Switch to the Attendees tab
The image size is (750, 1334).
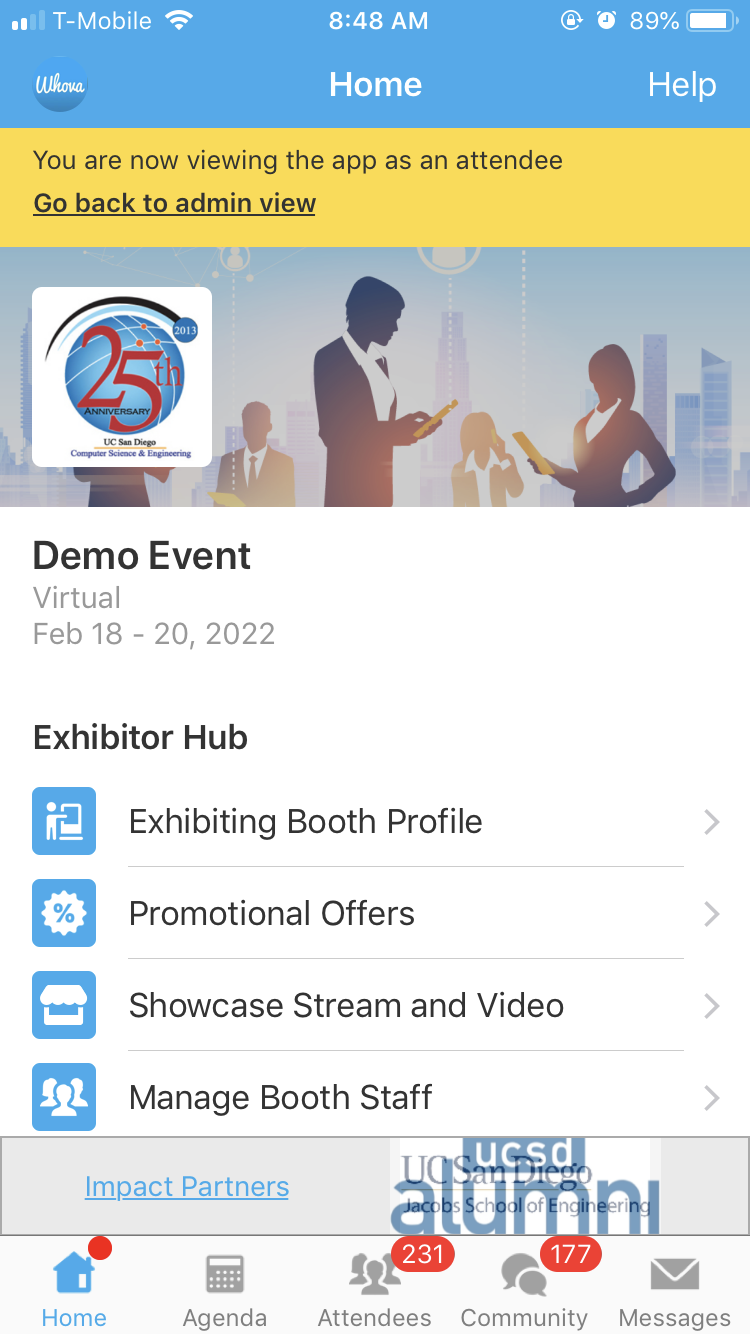coord(375,1289)
